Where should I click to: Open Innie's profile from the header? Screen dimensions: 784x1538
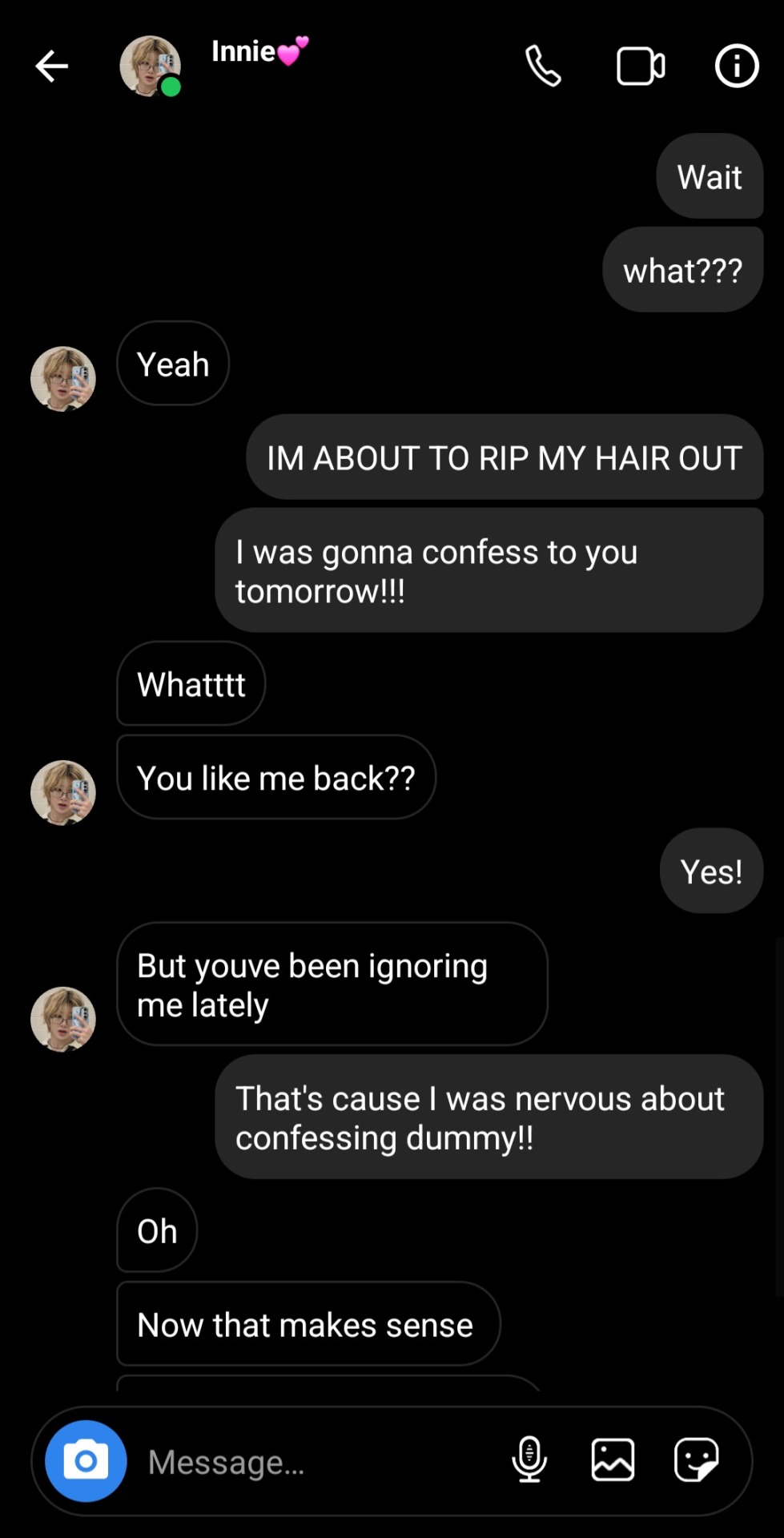(x=150, y=66)
